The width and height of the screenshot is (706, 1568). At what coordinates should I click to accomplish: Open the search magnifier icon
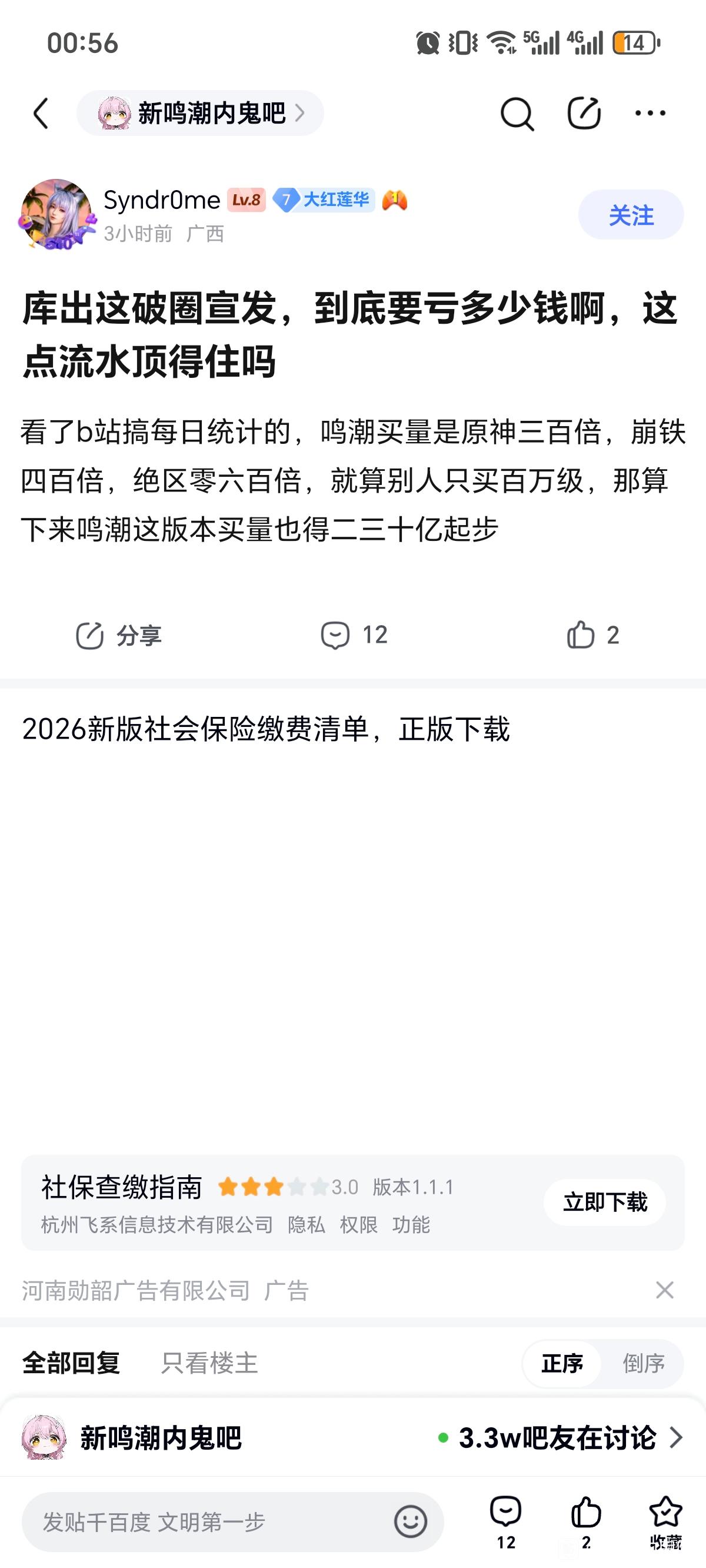click(x=517, y=114)
